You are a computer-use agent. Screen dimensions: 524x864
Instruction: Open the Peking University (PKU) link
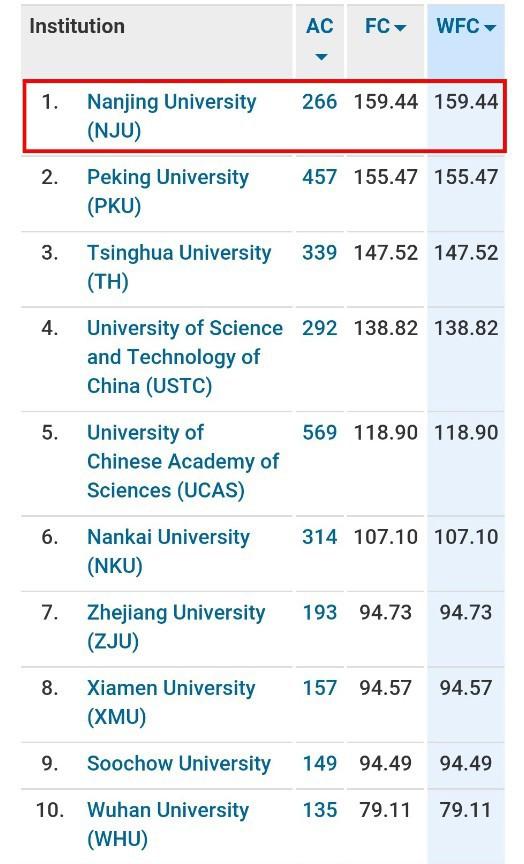168,192
